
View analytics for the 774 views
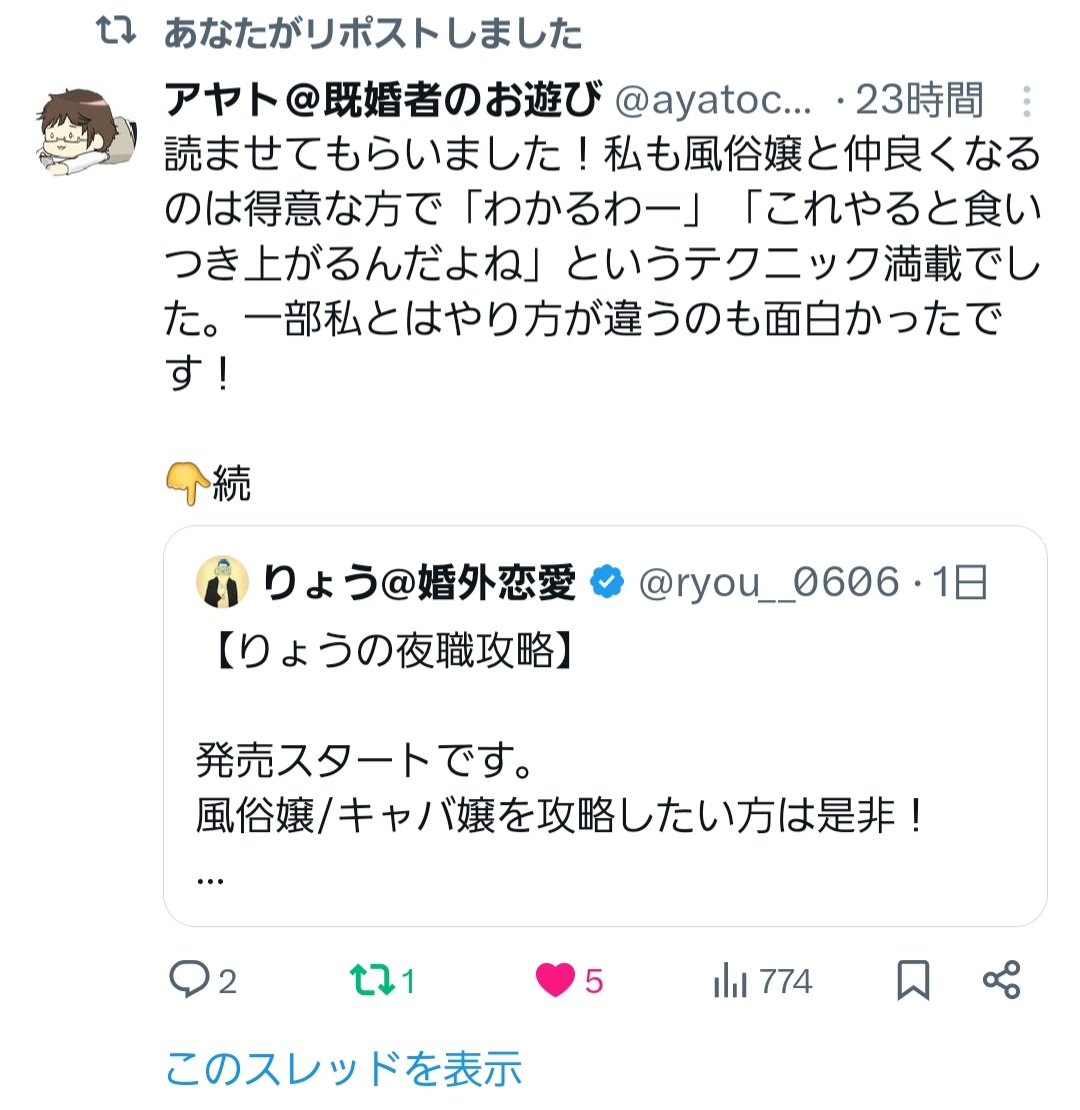(762, 981)
